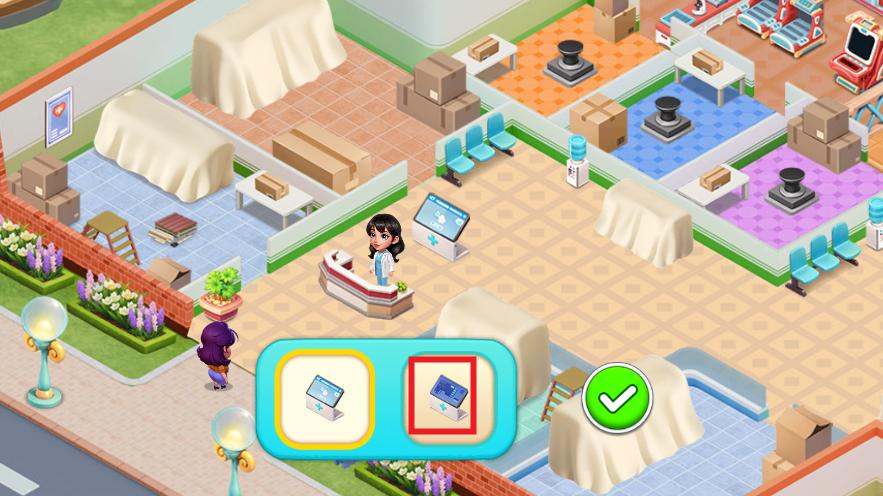Screen dimensions: 883x496
Task: Choose the dark blue kiosk style option
Action: click(441, 397)
